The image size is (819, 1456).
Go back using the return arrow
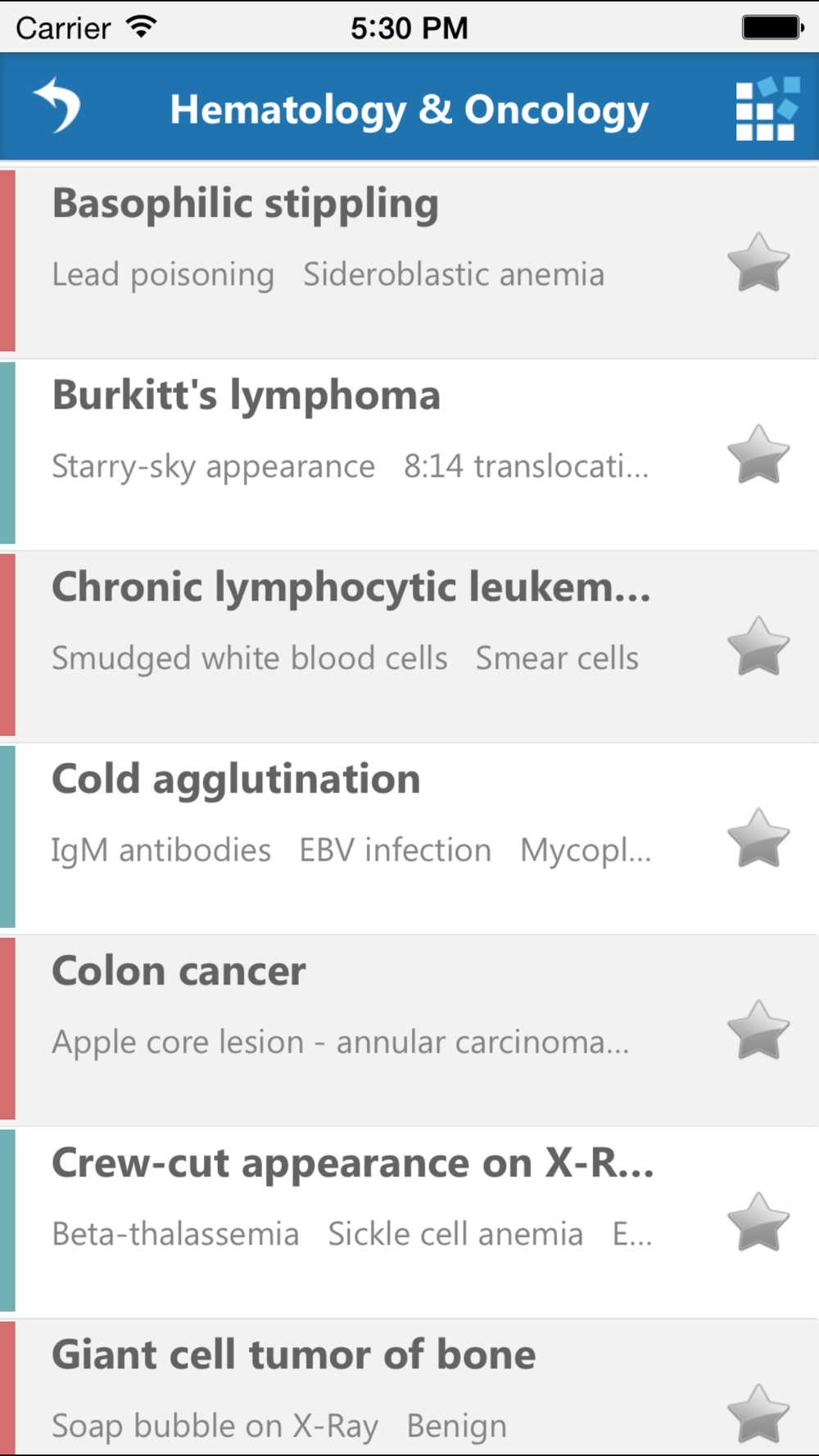pyautogui.click(x=57, y=106)
